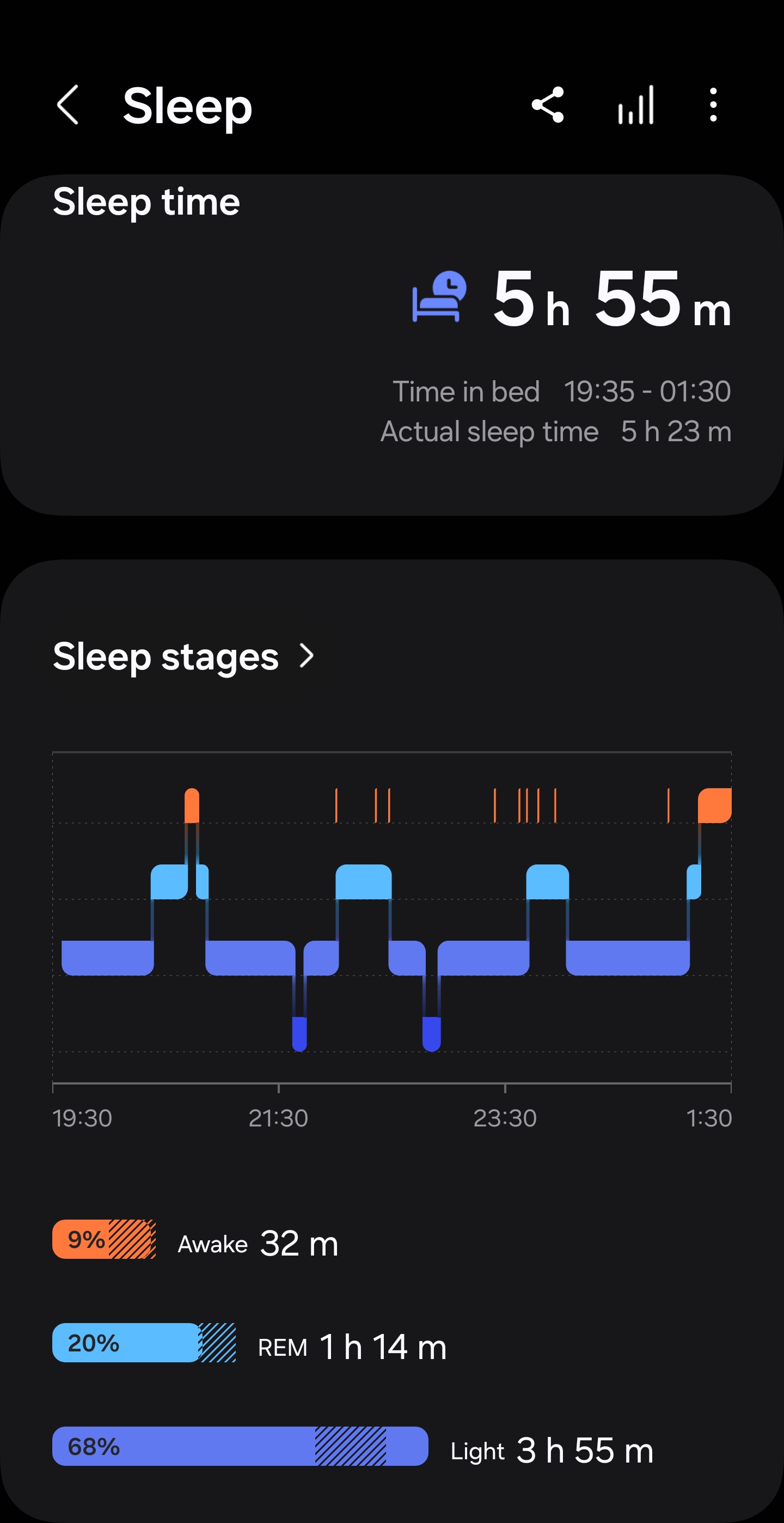784x1523 pixels.
Task: Open the sleep trends chart icon
Action: 636,105
